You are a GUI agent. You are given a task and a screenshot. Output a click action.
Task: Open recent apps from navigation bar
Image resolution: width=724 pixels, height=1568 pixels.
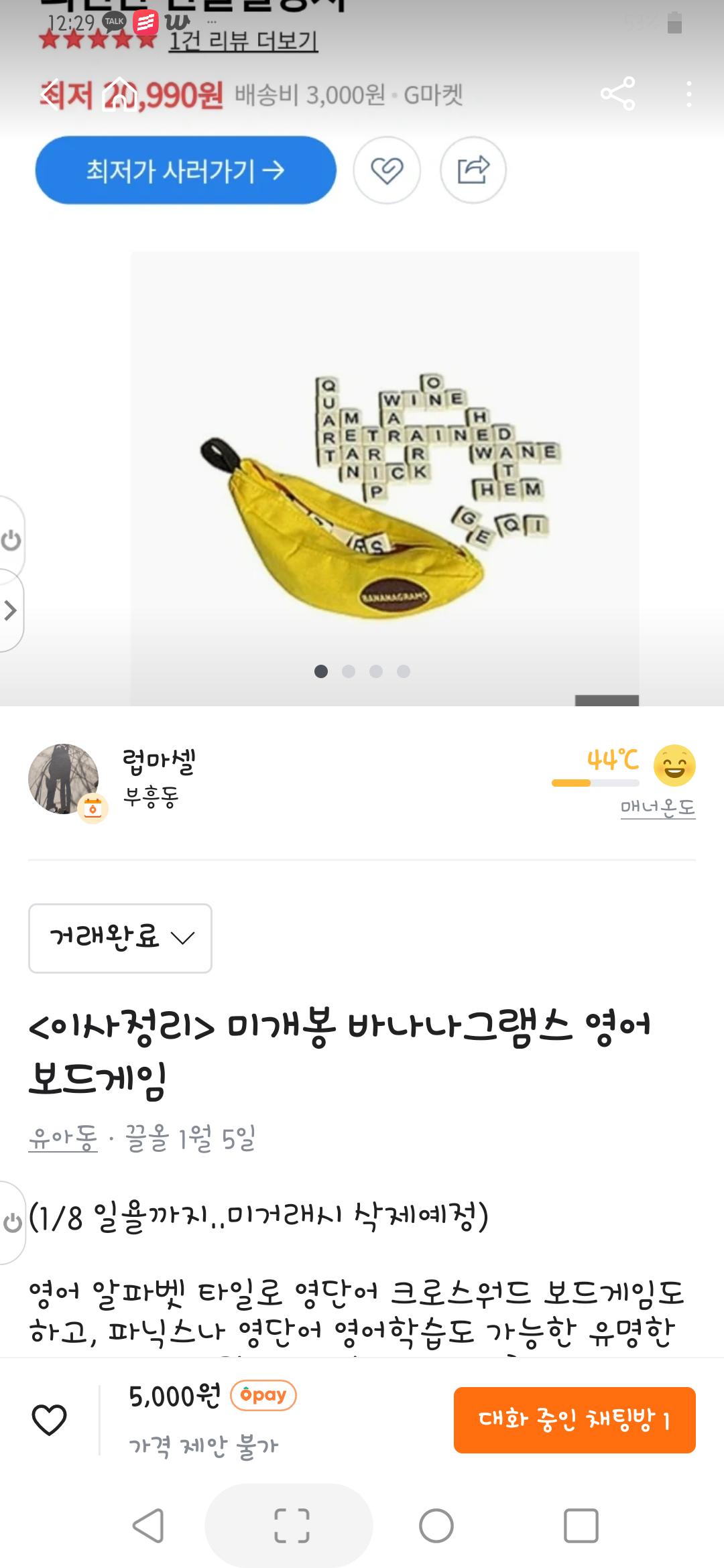click(581, 1526)
